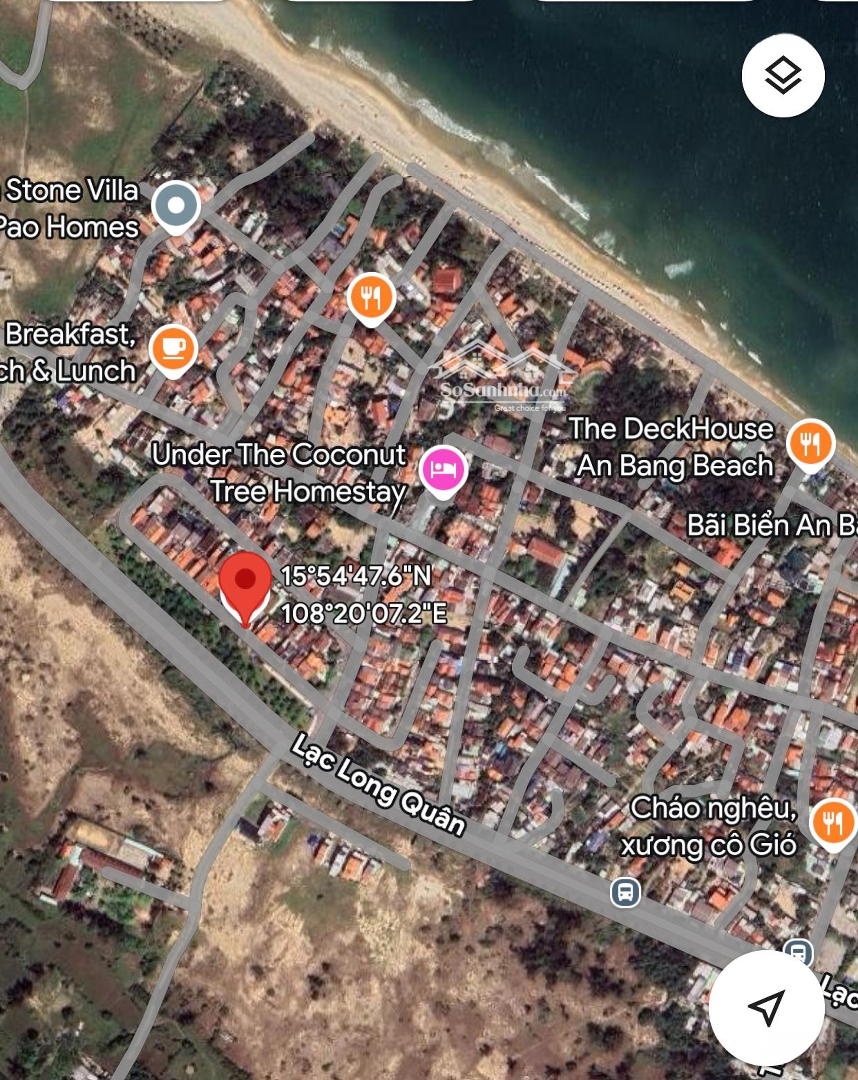
Task: Open Under The Coconut Tree Homestay marker
Action: tap(443, 468)
